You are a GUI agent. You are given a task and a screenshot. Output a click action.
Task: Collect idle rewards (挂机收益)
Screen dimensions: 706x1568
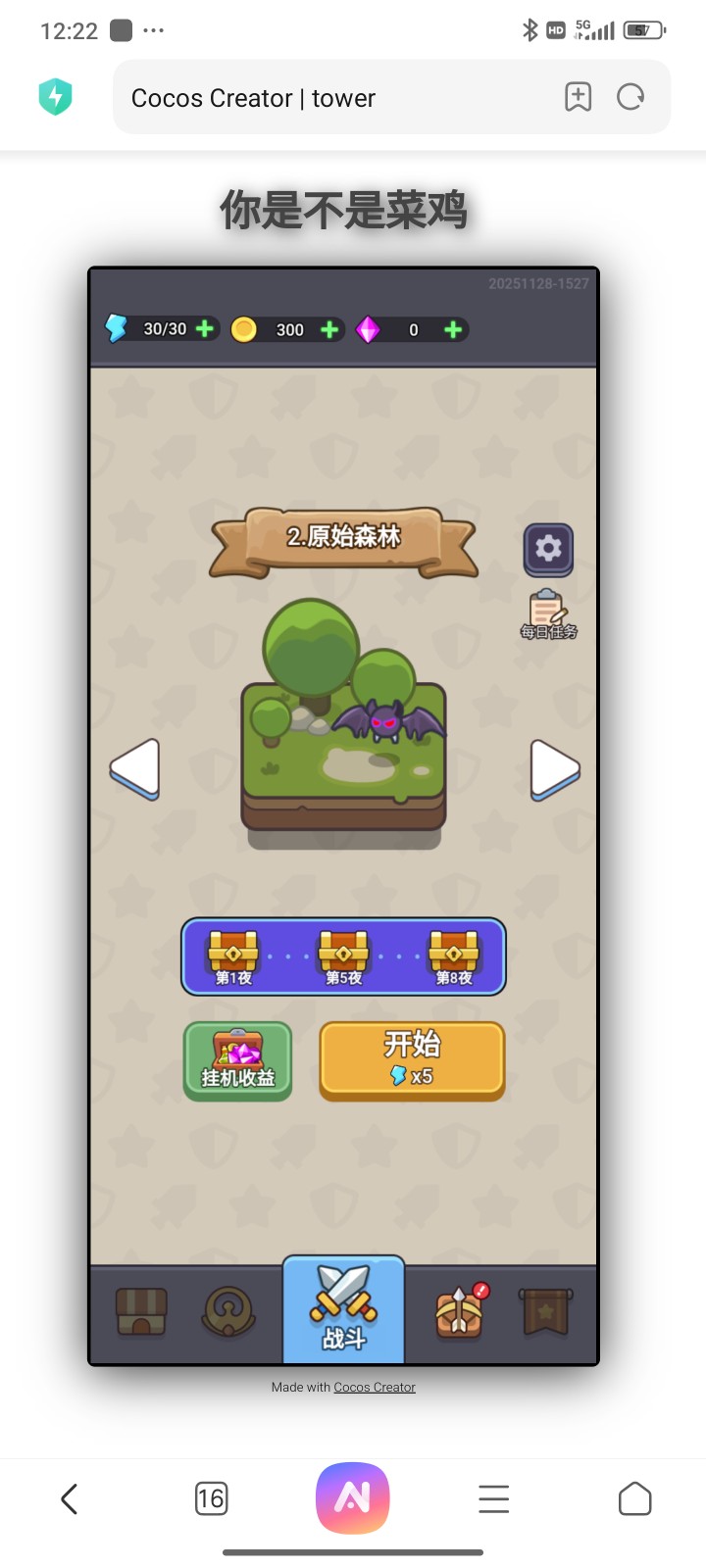237,1060
